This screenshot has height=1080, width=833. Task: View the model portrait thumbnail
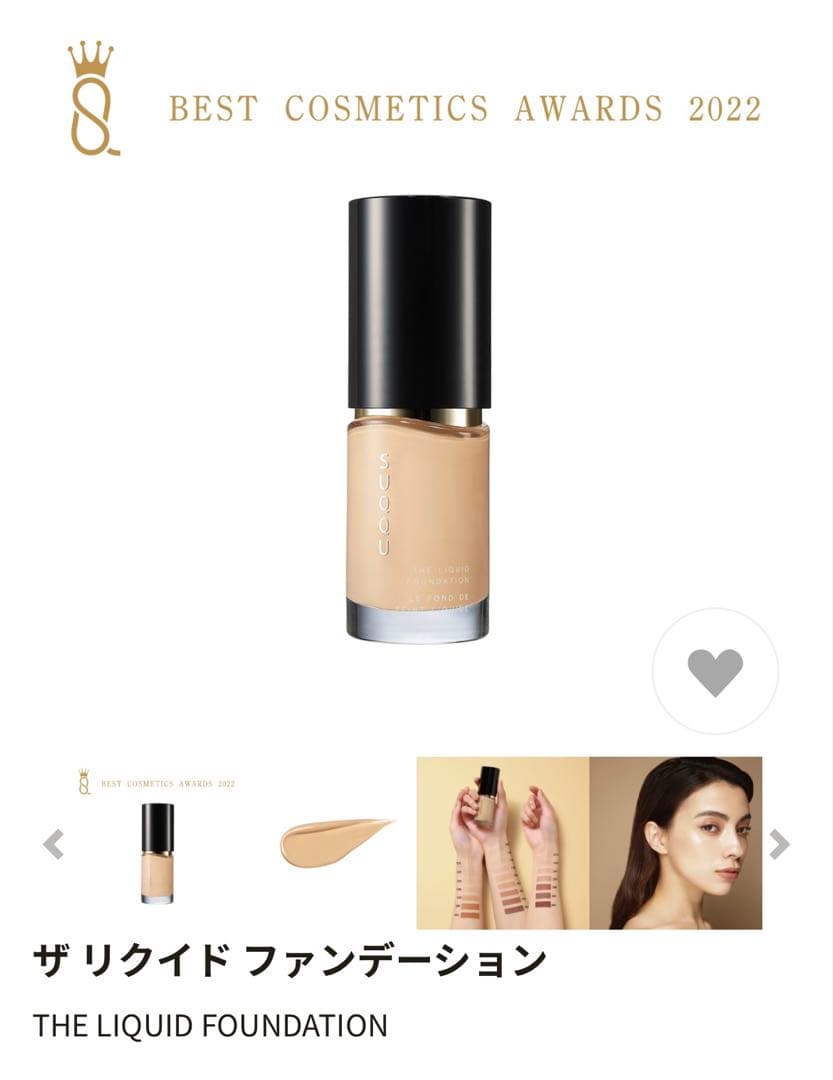tap(676, 843)
